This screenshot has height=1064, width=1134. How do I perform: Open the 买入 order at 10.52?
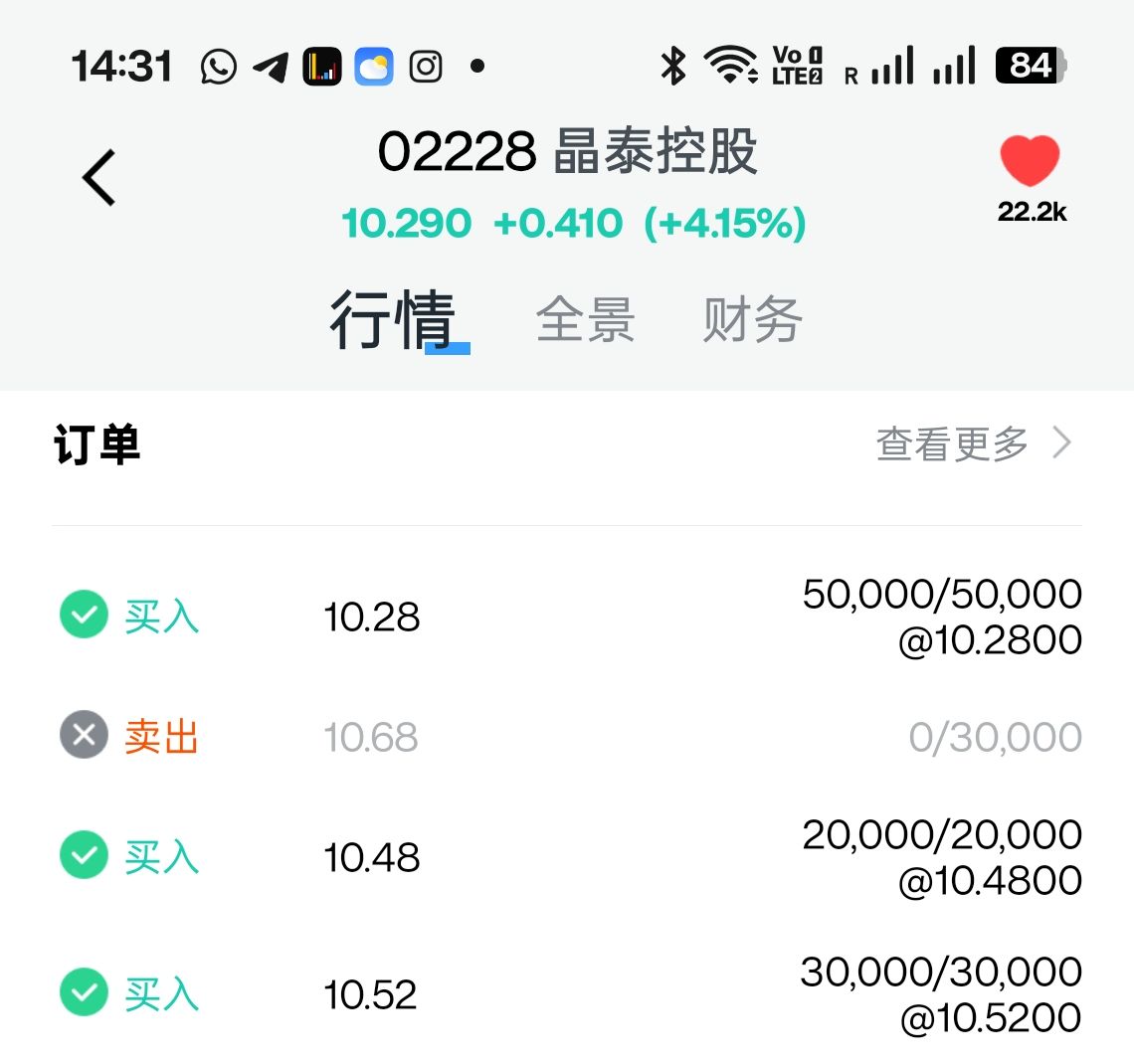pos(567,993)
